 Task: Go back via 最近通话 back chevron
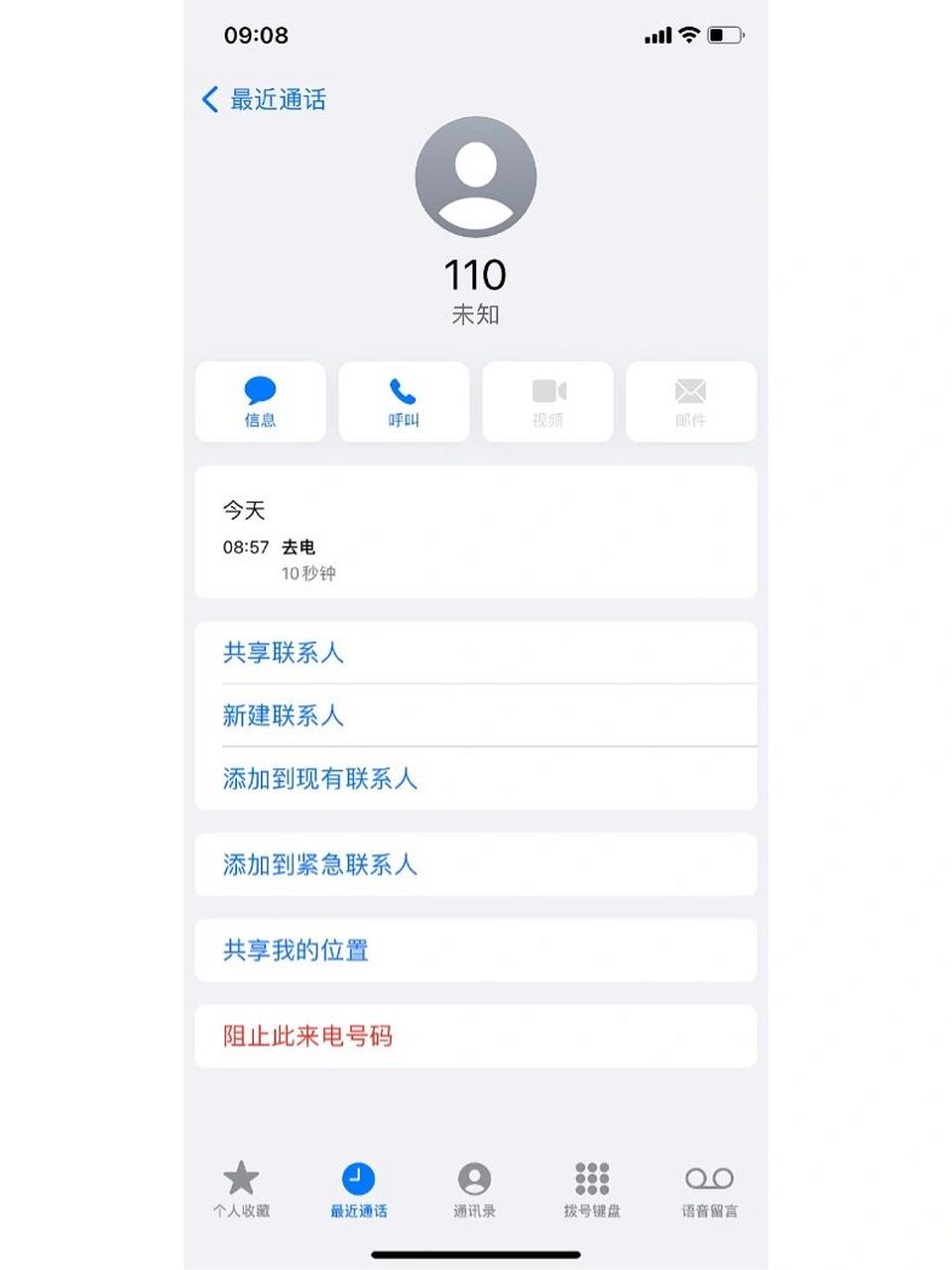(264, 99)
